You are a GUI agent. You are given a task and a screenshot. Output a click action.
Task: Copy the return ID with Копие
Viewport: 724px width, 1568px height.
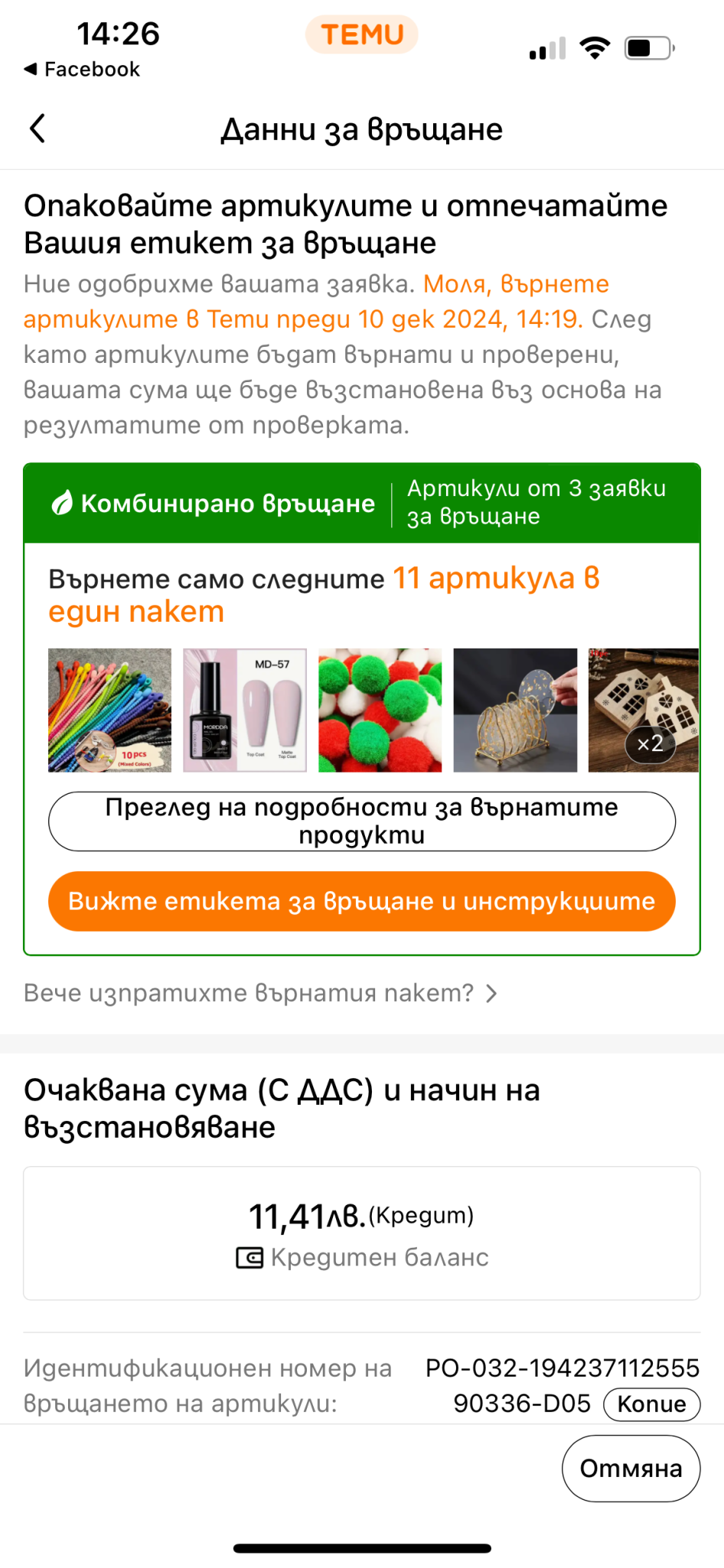point(651,1404)
